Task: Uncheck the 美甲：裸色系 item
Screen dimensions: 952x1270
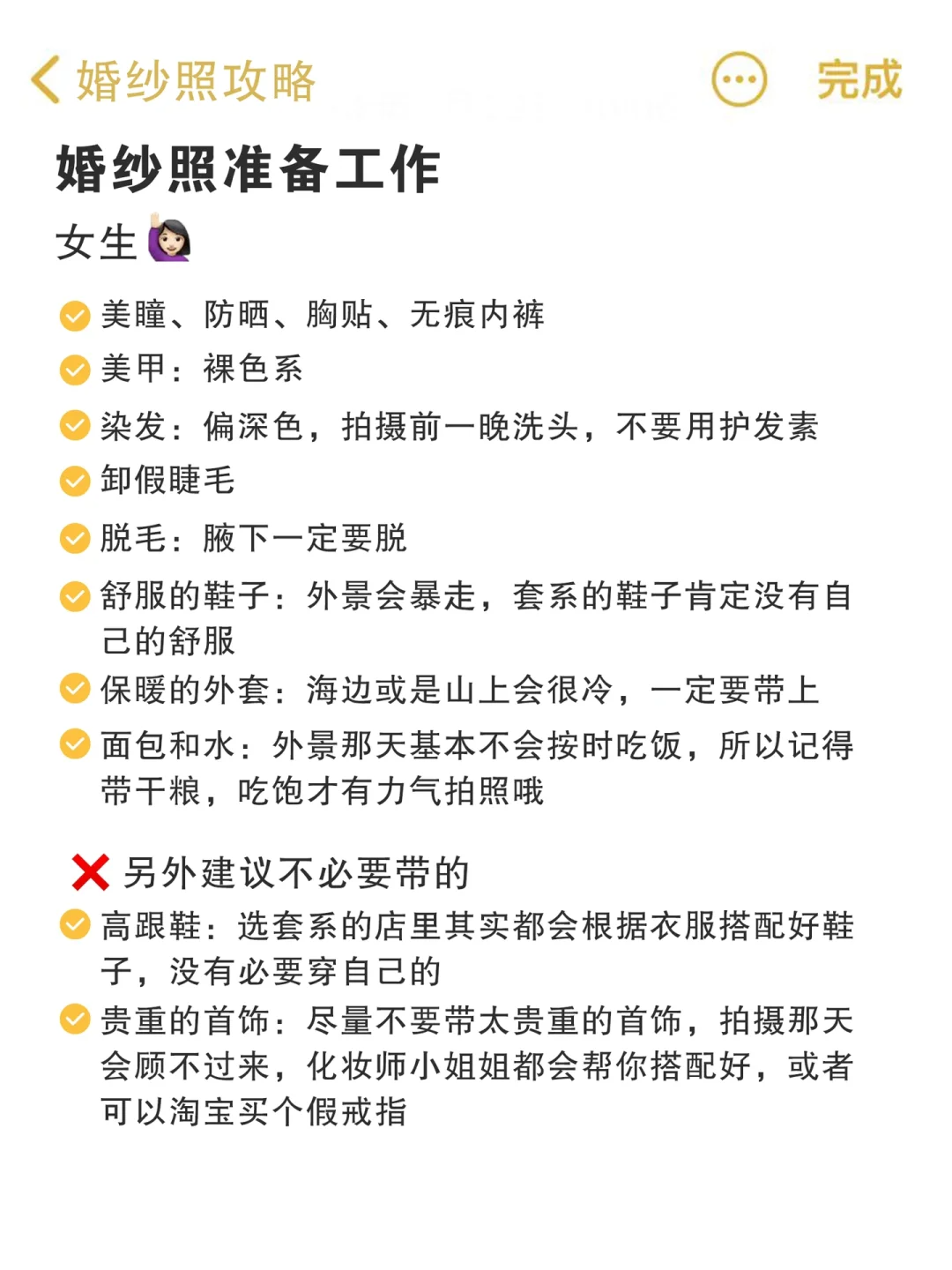Action: [x=75, y=370]
